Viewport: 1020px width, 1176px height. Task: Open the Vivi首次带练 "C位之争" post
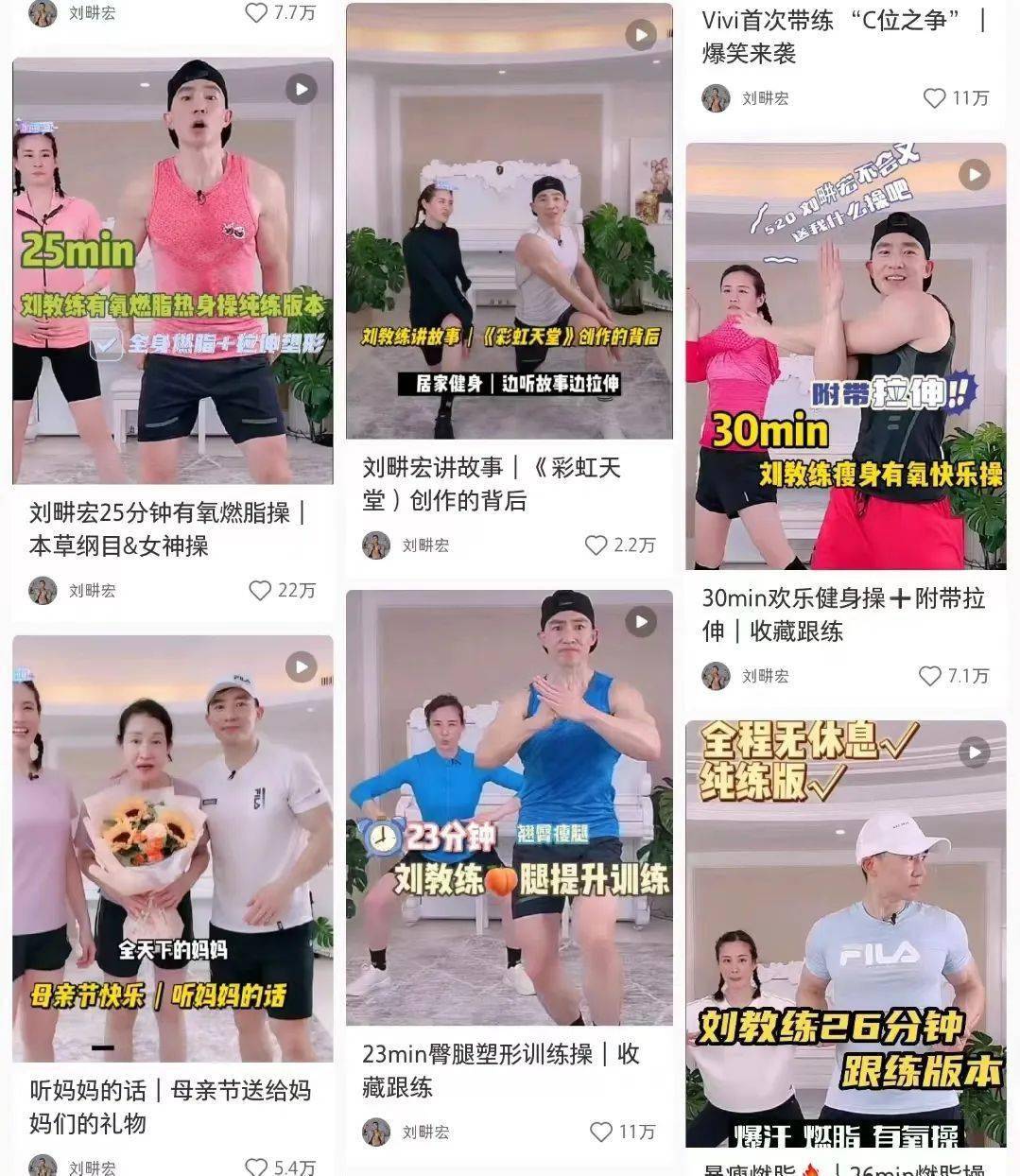click(845, 37)
